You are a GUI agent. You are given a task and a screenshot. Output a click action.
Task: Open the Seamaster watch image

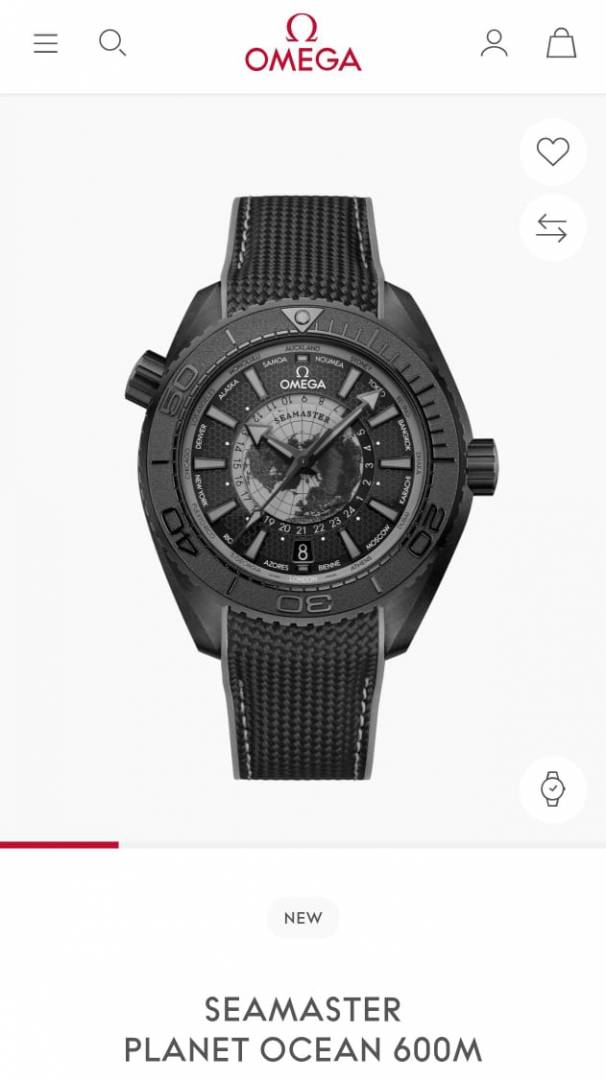point(303,480)
